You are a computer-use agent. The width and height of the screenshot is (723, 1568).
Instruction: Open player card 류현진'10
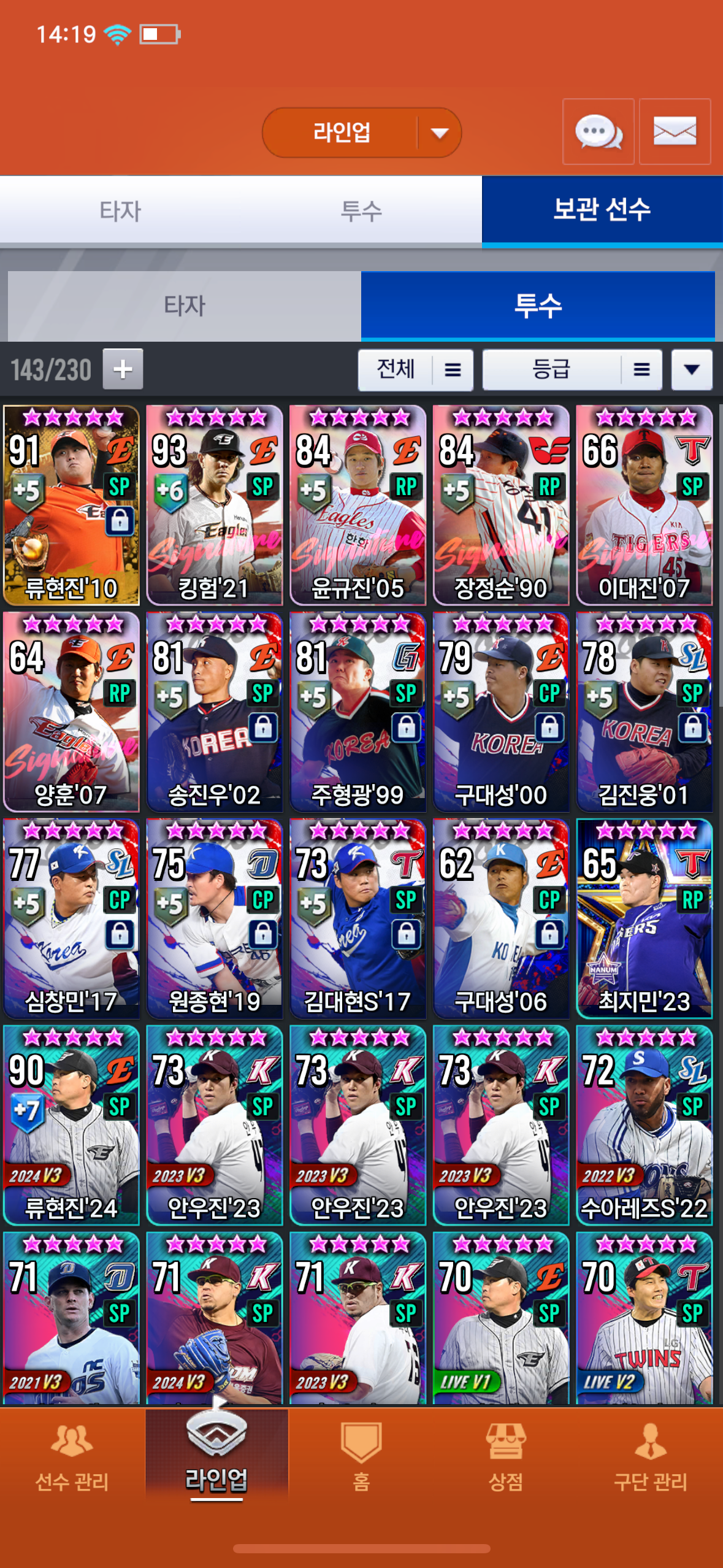tap(71, 505)
